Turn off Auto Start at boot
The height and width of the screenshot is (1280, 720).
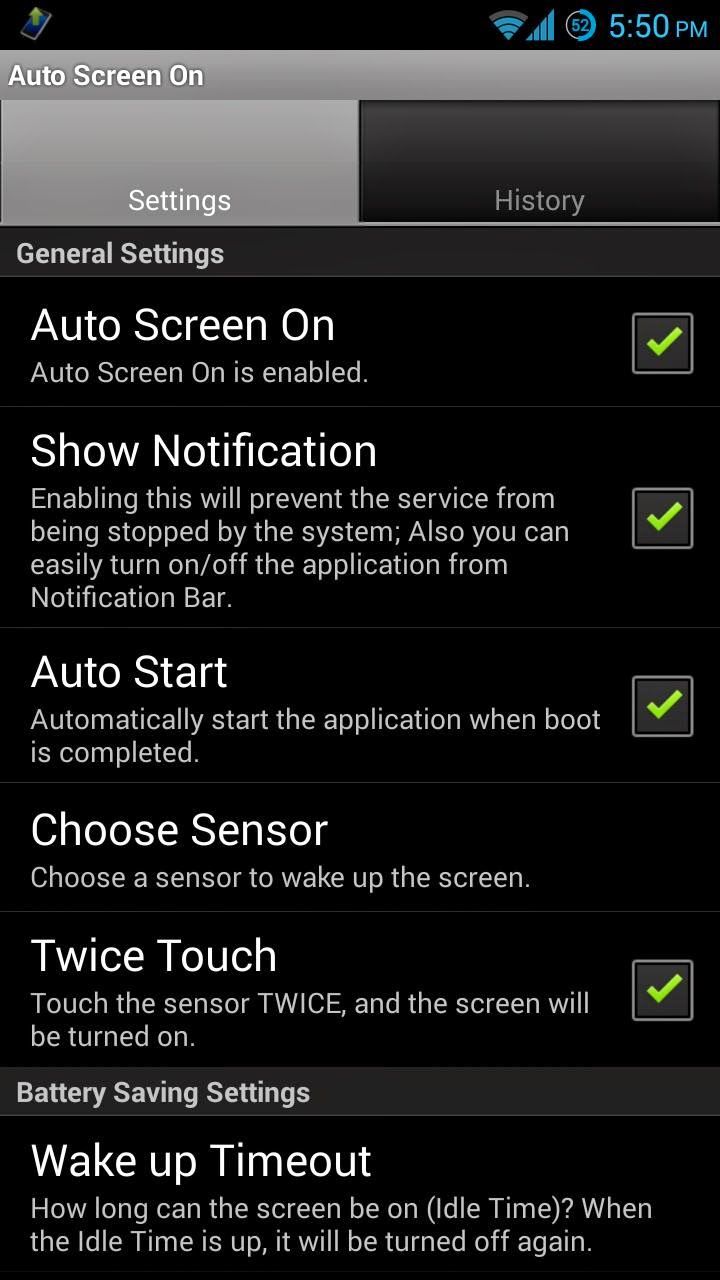tap(662, 706)
